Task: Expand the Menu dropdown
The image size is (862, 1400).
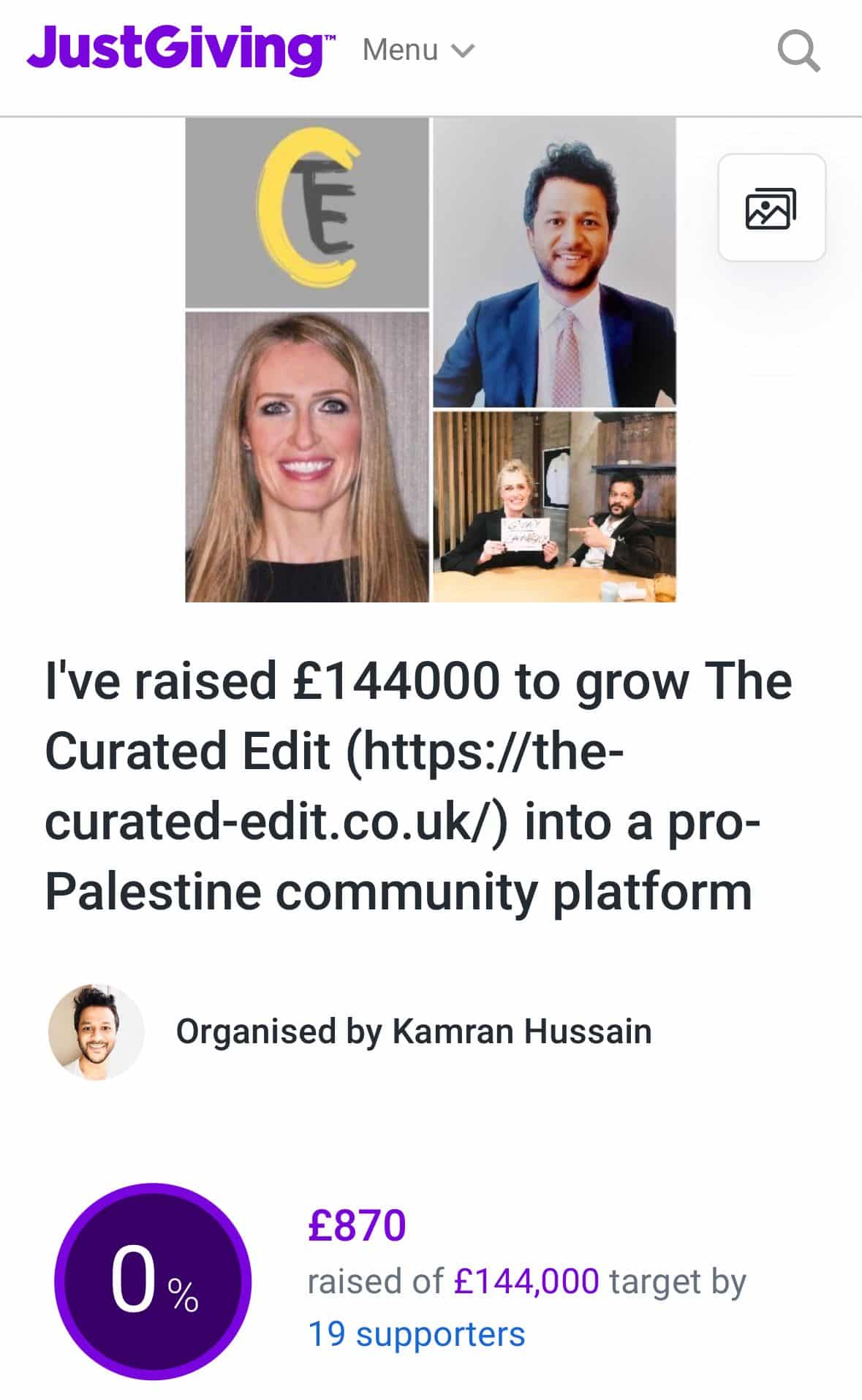Action: tap(418, 50)
